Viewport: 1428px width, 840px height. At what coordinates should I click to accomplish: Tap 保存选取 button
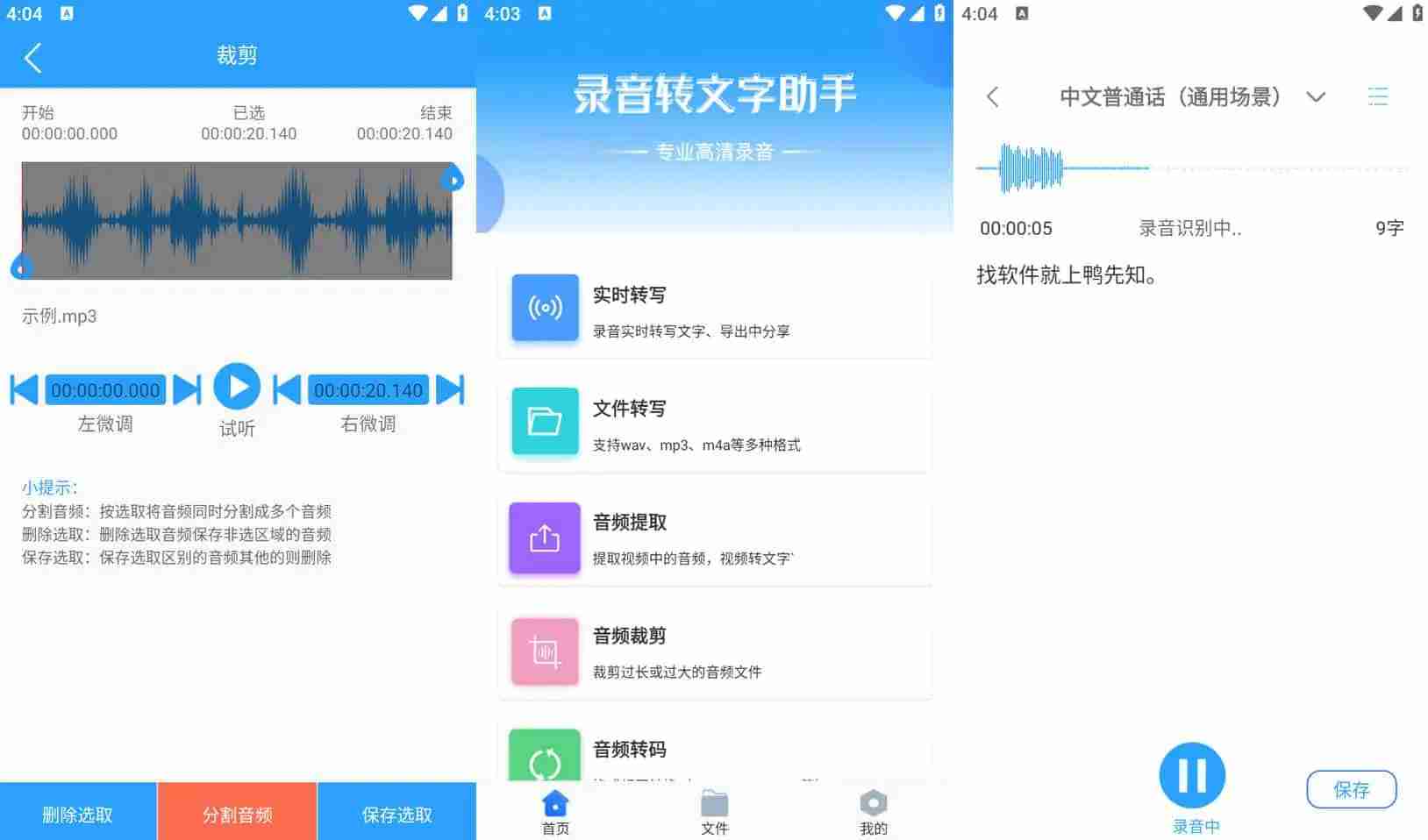pos(396,814)
